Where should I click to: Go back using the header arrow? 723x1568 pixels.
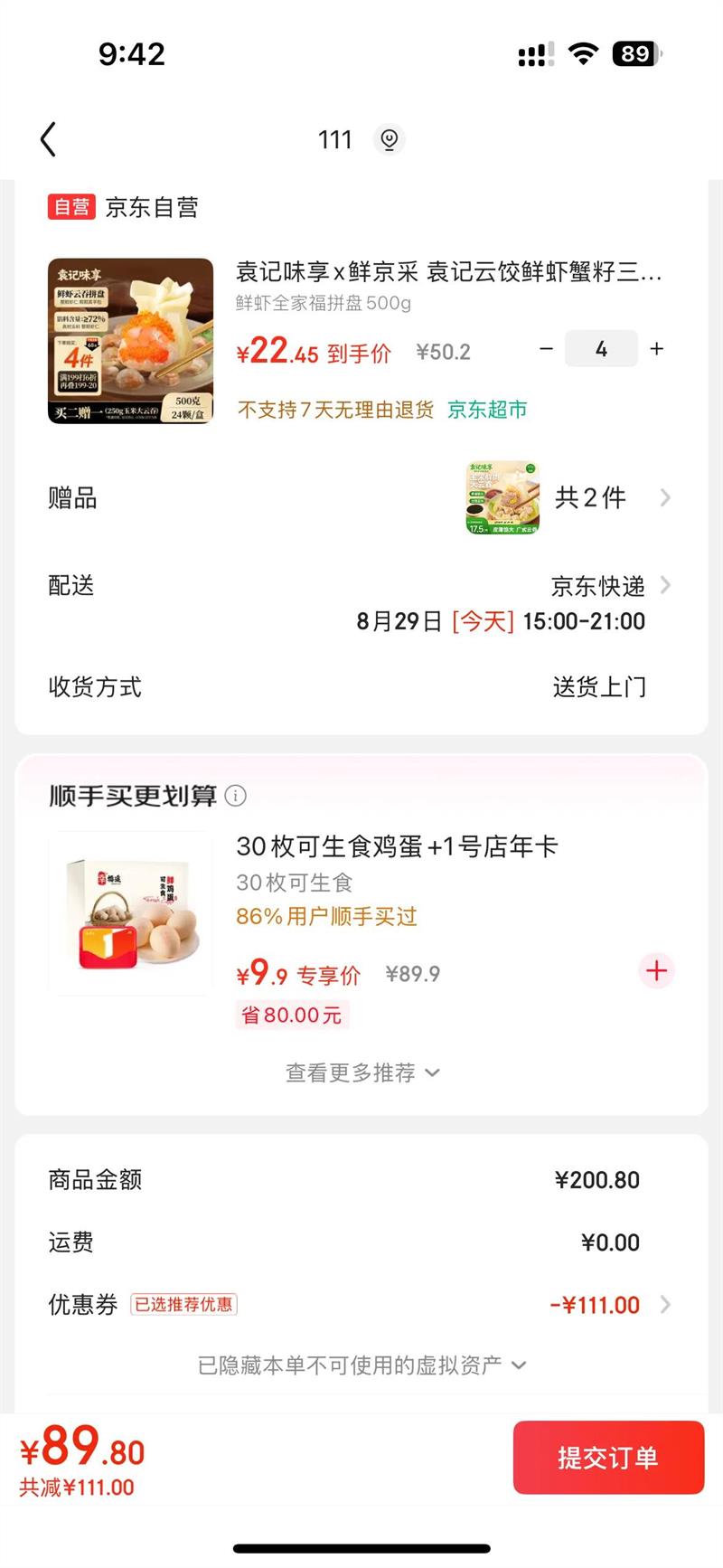point(49,139)
